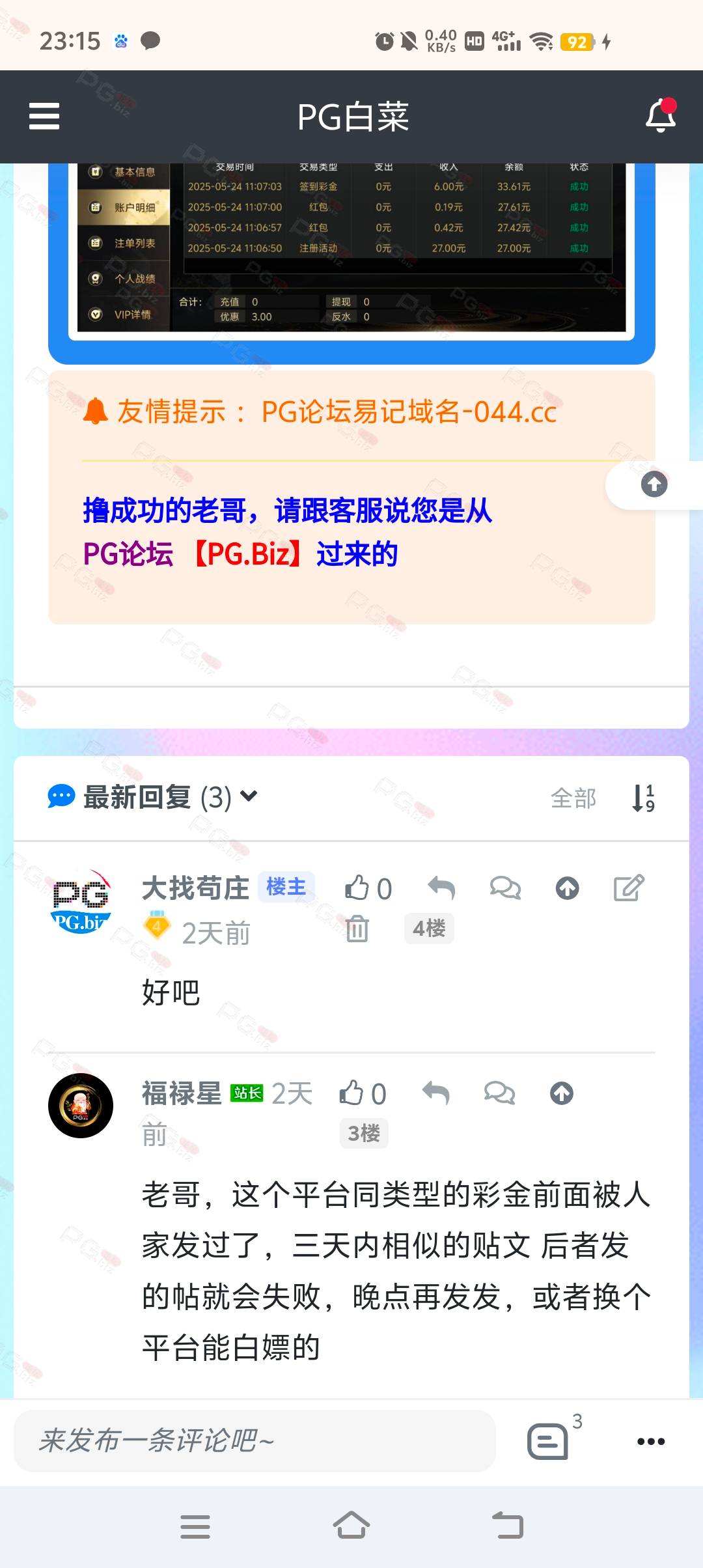This screenshot has height=1568, width=703.
Task: Open 福禄星's profile avatar
Action: coord(81,1105)
